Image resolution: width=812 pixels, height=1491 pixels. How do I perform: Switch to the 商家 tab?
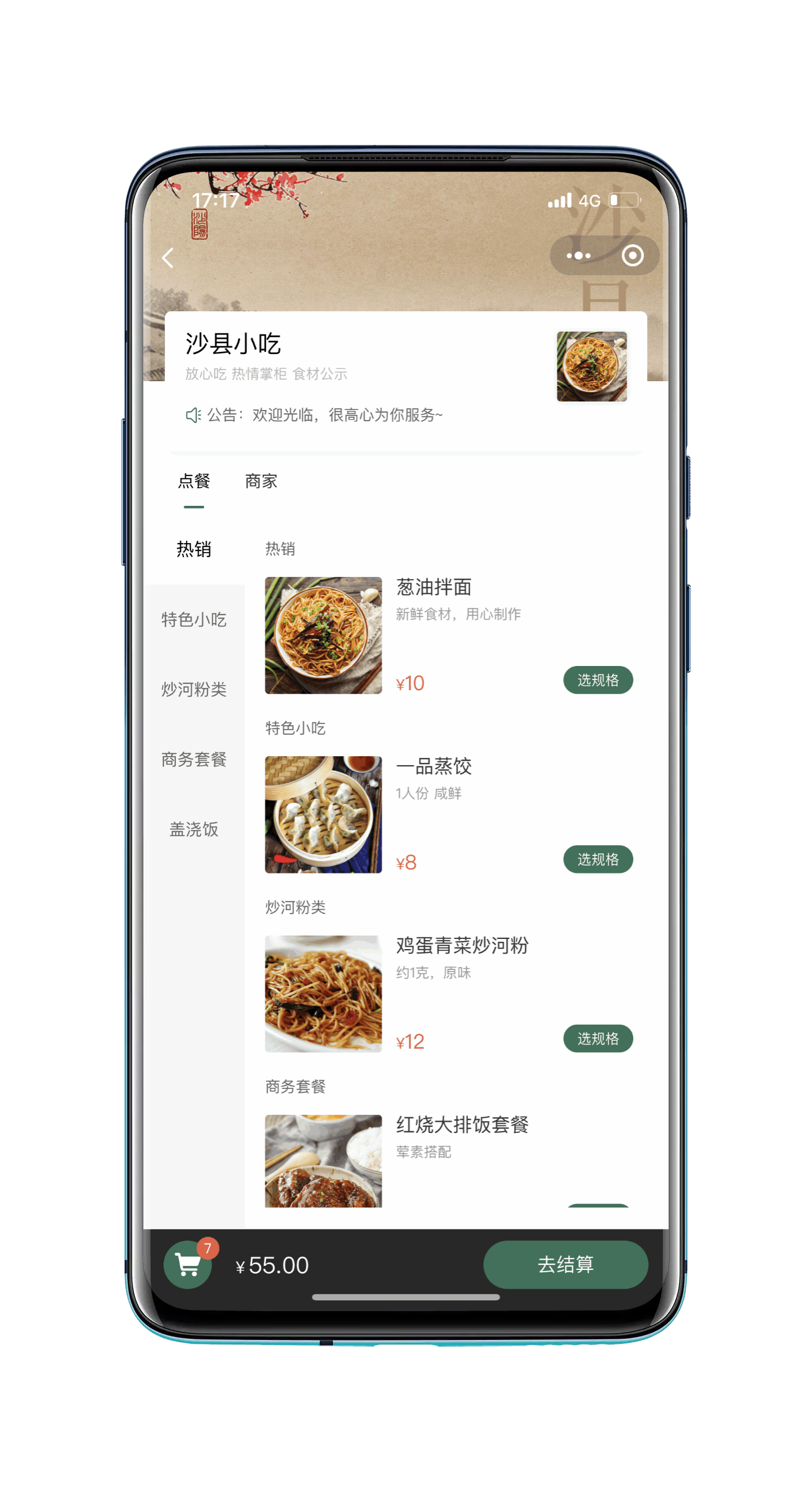click(261, 481)
